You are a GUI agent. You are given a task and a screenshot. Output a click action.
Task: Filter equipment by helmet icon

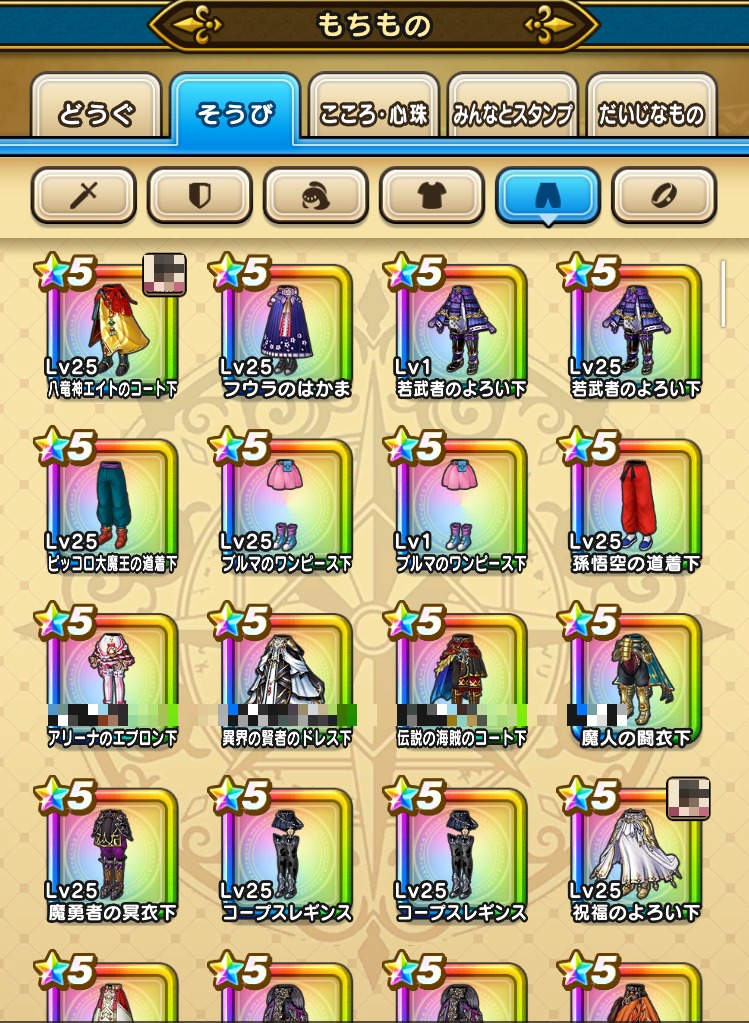click(x=316, y=195)
